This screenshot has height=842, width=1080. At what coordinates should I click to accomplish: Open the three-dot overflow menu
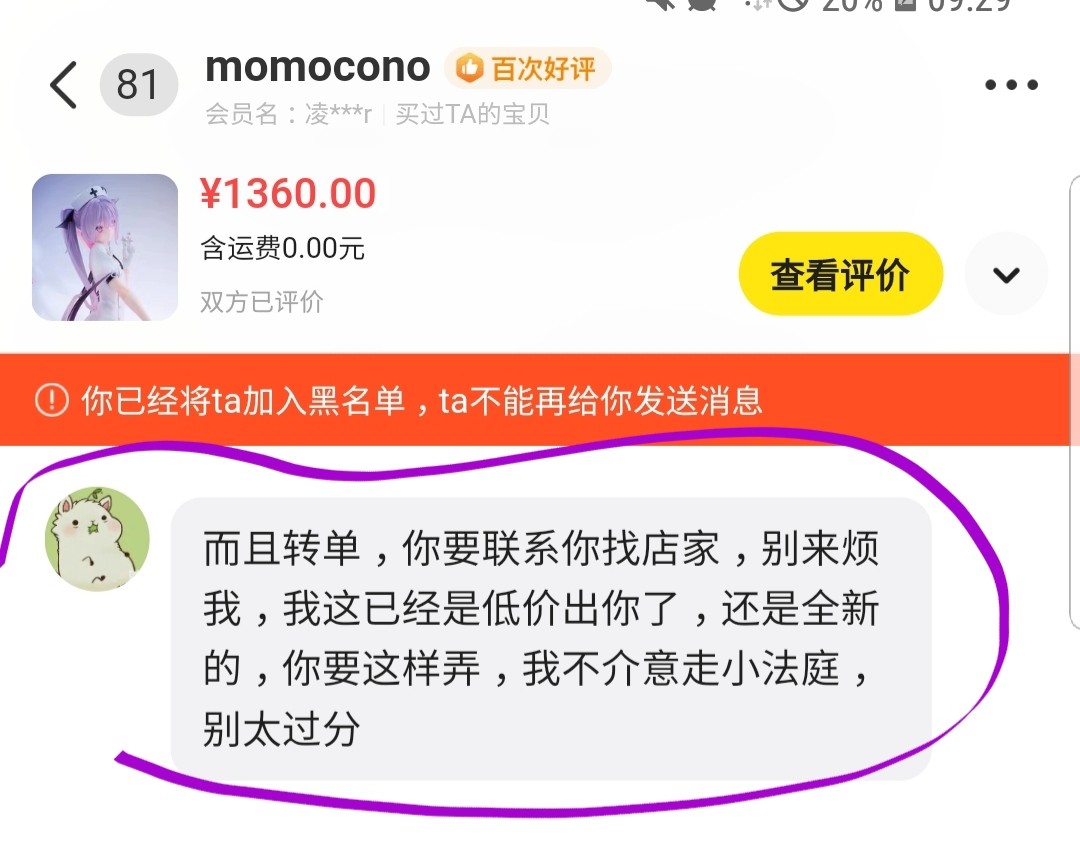(1011, 85)
